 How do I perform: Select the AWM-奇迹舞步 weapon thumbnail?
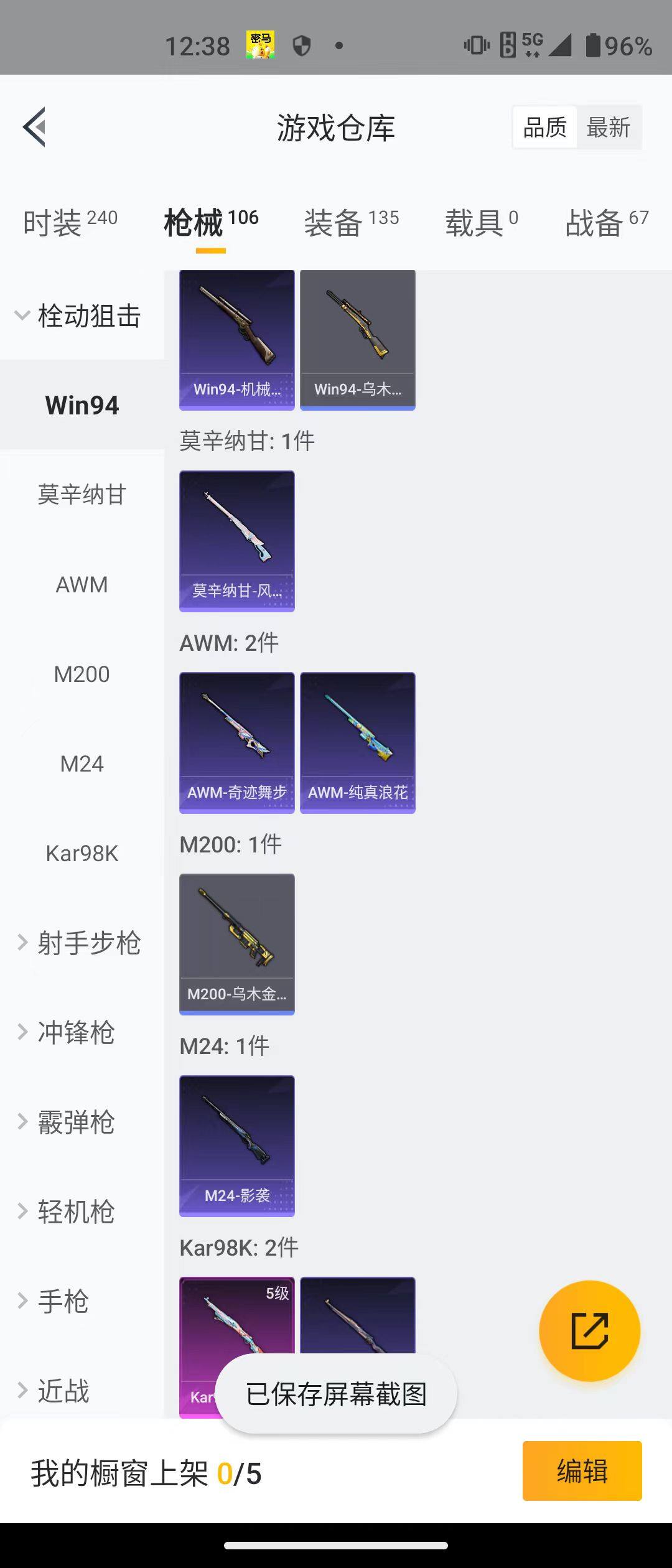[236, 742]
